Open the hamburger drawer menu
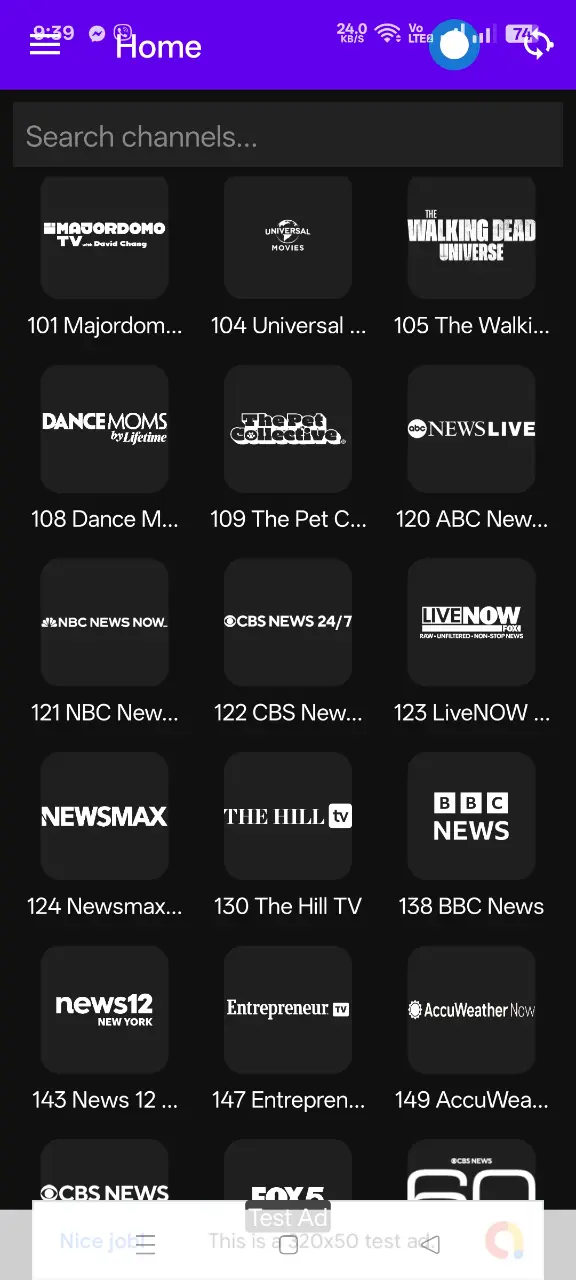The width and height of the screenshot is (576, 1280). coord(45,44)
